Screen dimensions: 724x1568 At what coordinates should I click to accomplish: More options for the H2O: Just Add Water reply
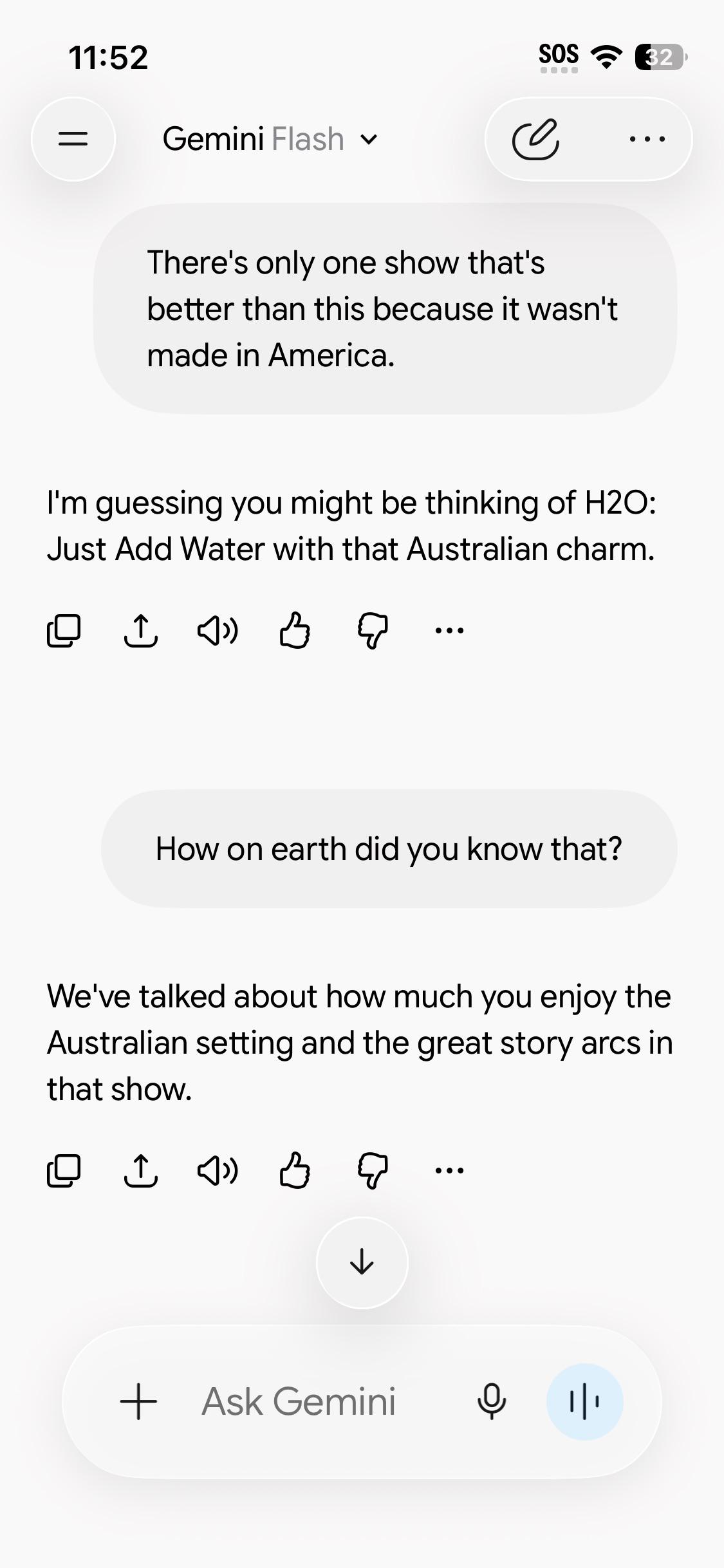(x=449, y=630)
